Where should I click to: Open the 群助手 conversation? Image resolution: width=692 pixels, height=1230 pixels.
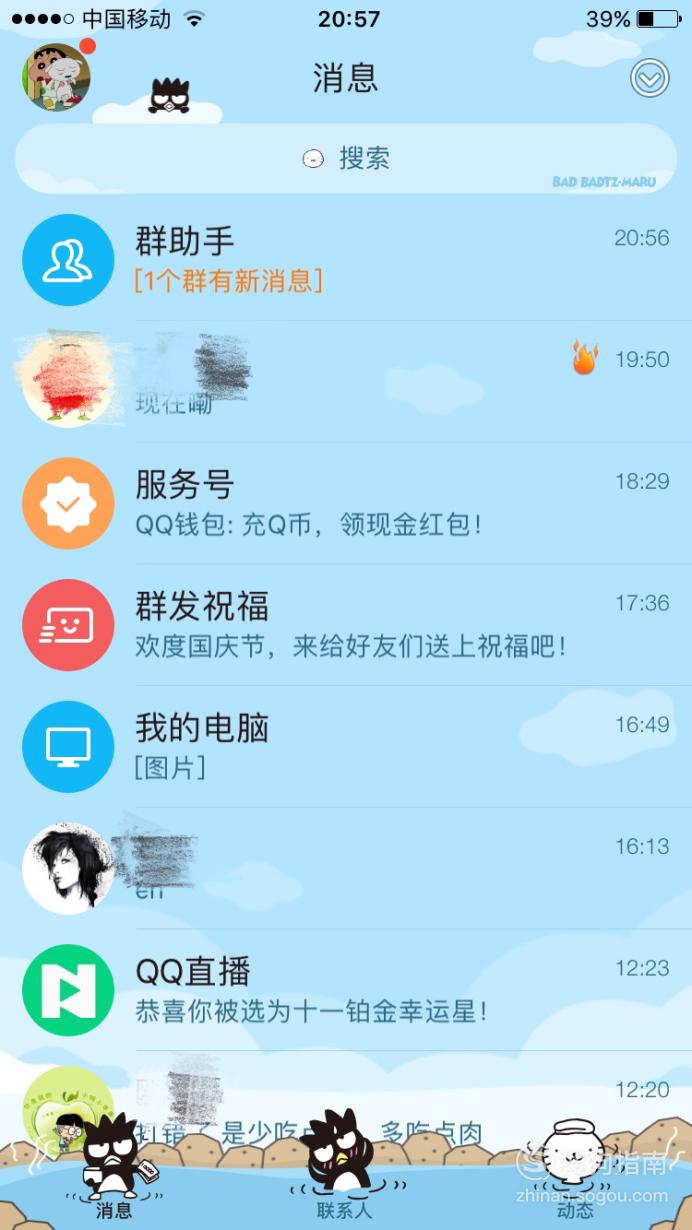(346, 260)
